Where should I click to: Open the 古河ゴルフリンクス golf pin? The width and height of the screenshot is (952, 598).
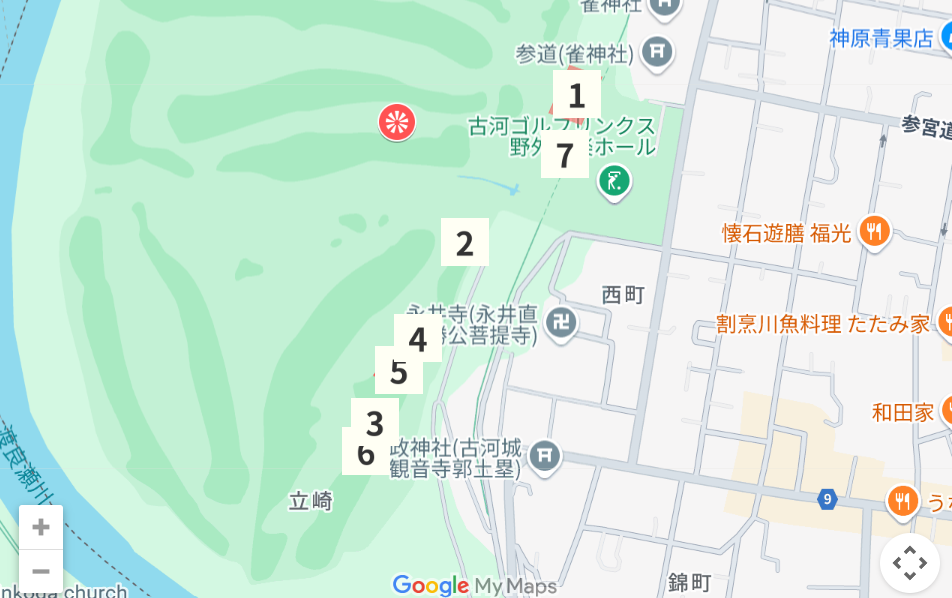tap(613, 181)
